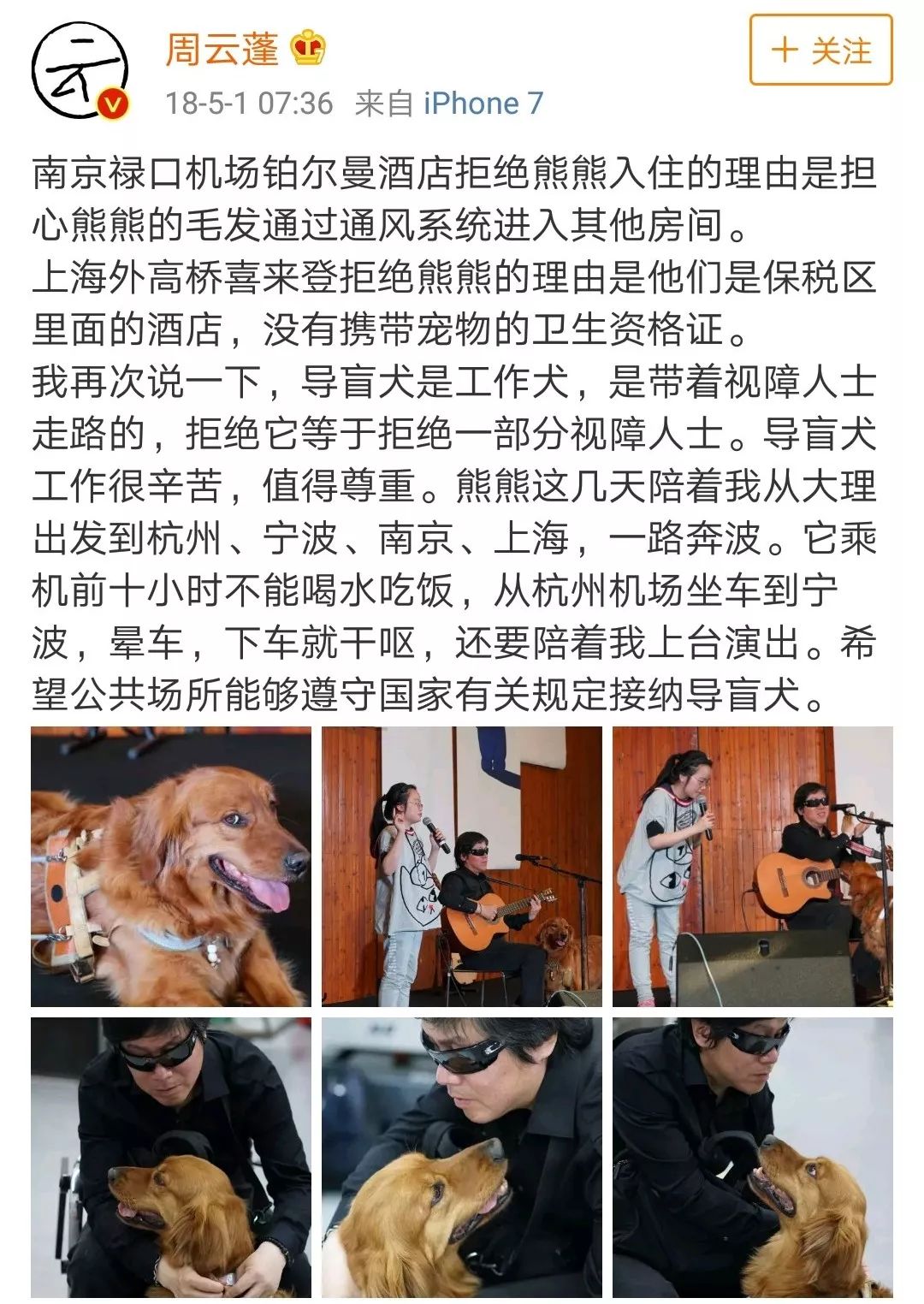Tap the iPhone 7 source link
Screen dimensions: 924x1304
(483, 104)
